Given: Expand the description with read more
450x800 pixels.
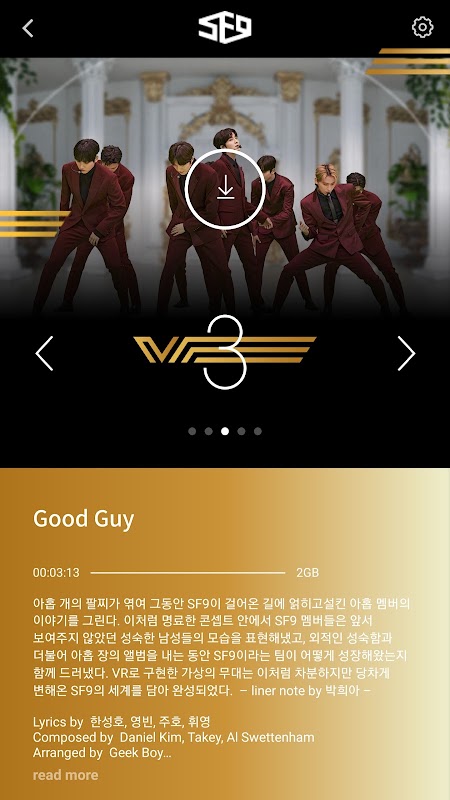Looking at the screenshot, I should coord(65,775).
